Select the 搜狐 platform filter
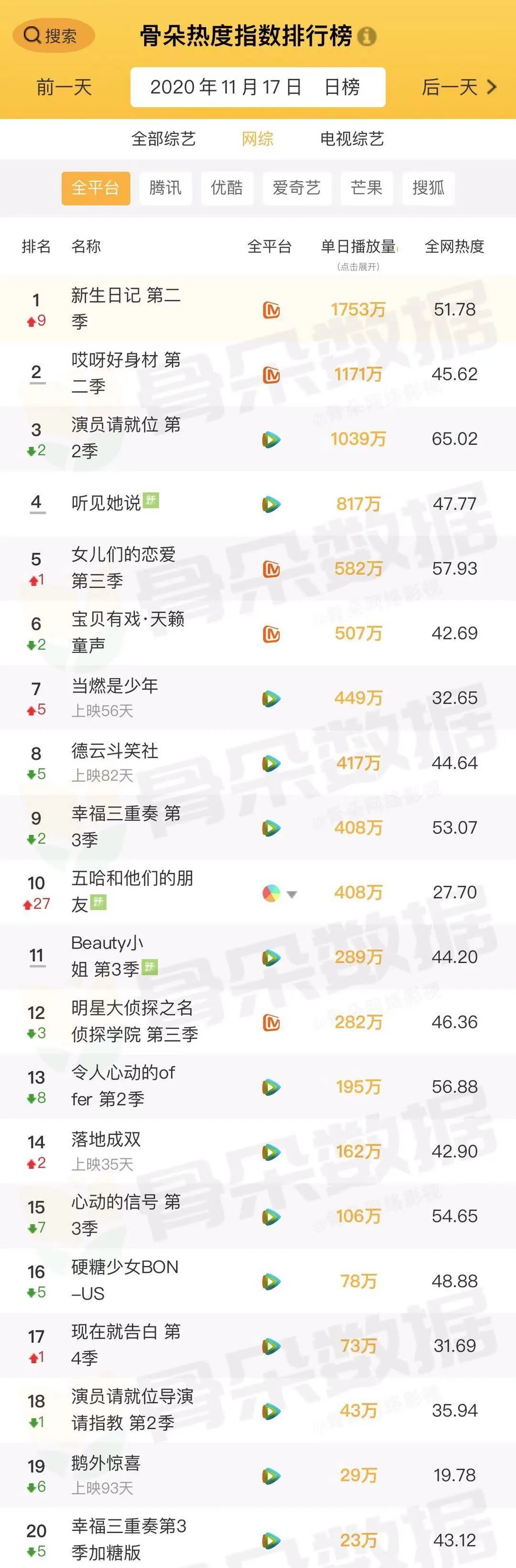 point(428,188)
